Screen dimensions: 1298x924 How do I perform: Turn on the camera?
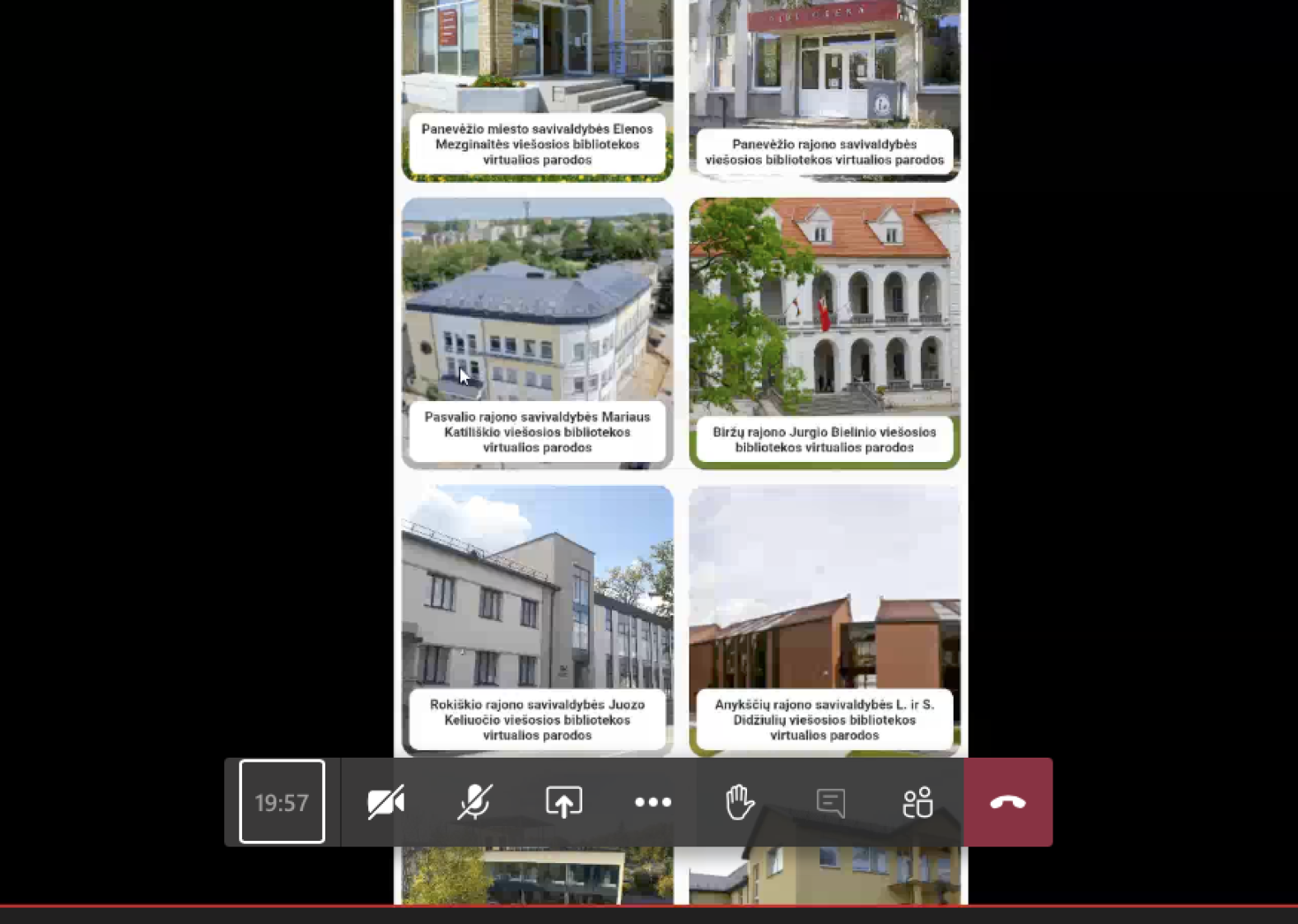pyautogui.click(x=385, y=802)
